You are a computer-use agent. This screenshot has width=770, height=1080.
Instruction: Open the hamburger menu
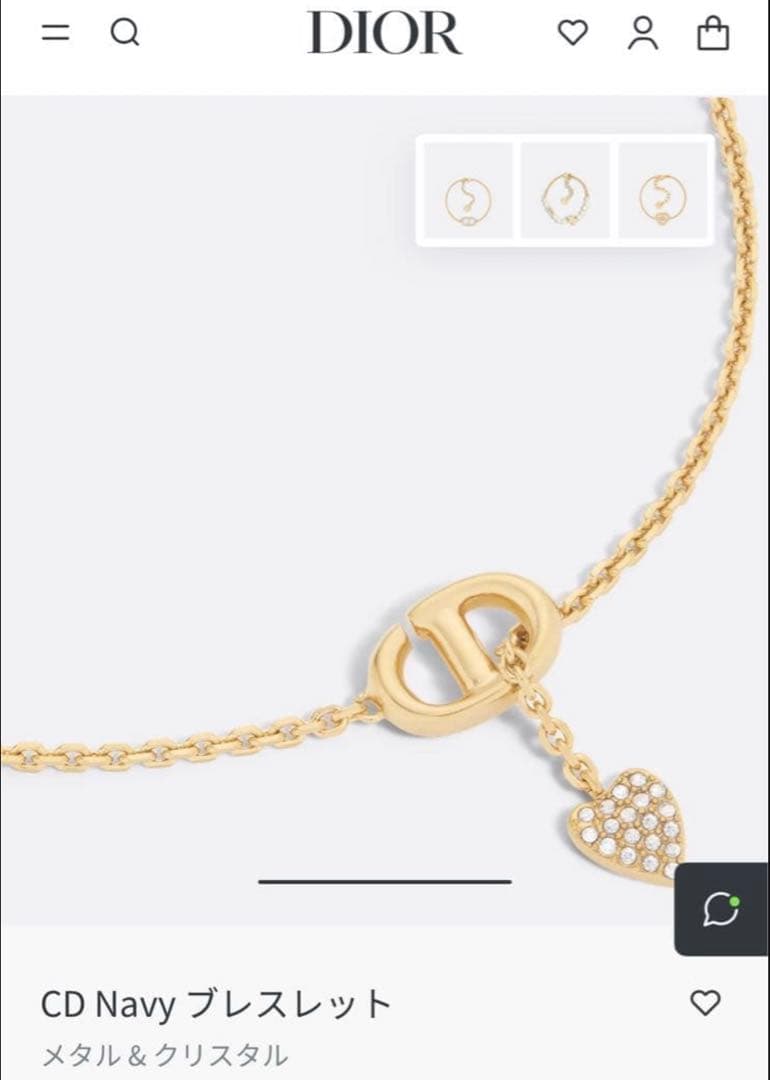click(x=55, y=32)
